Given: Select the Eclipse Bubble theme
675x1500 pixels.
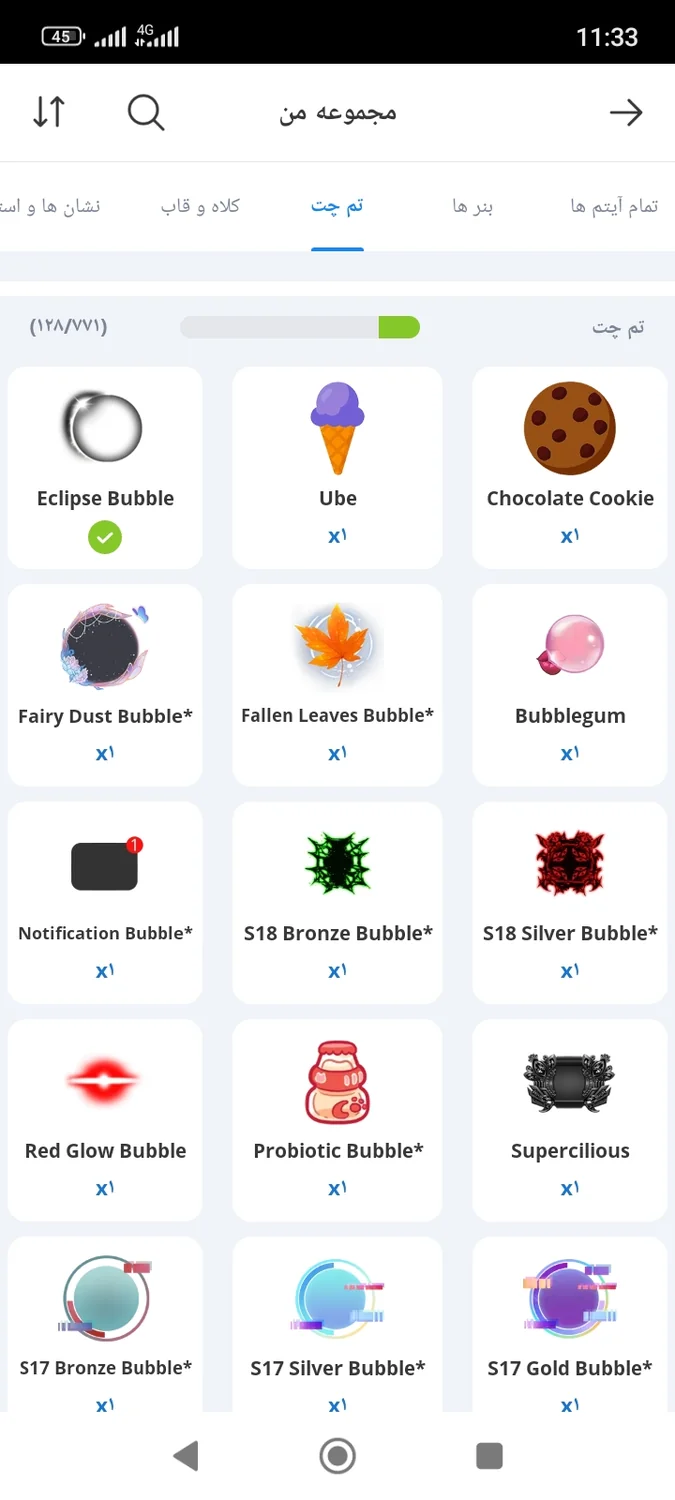Looking at the screenshot, I should (x=105, y=466).
